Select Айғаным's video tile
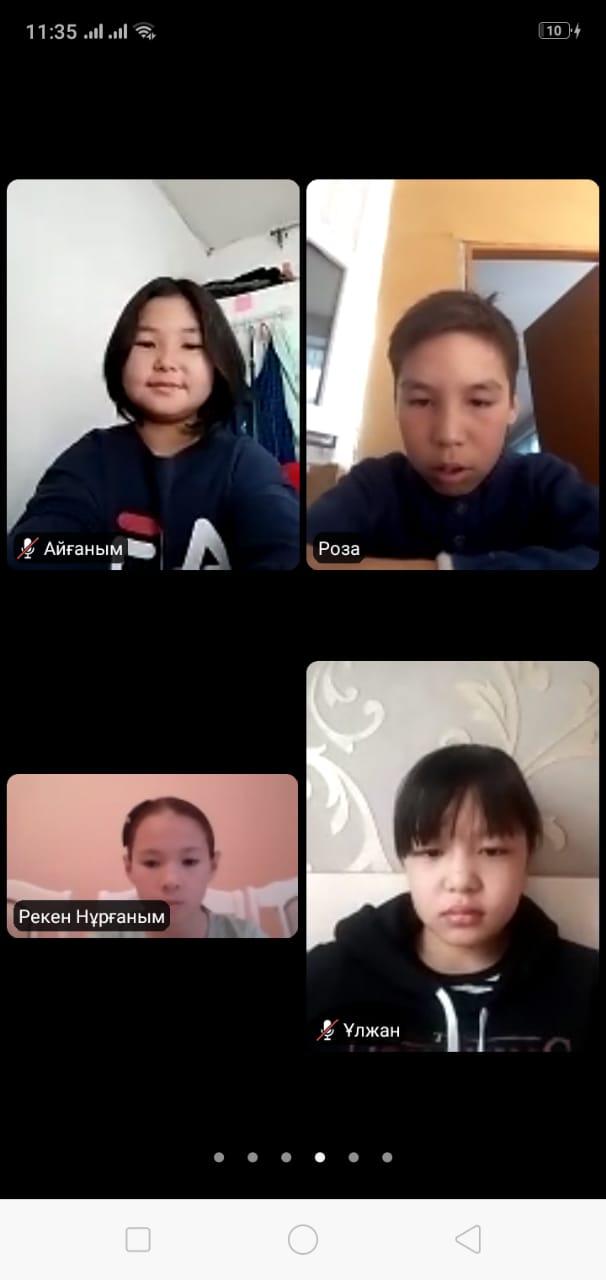This screenshot has height=1280, width=606. [x=153, y=375]
